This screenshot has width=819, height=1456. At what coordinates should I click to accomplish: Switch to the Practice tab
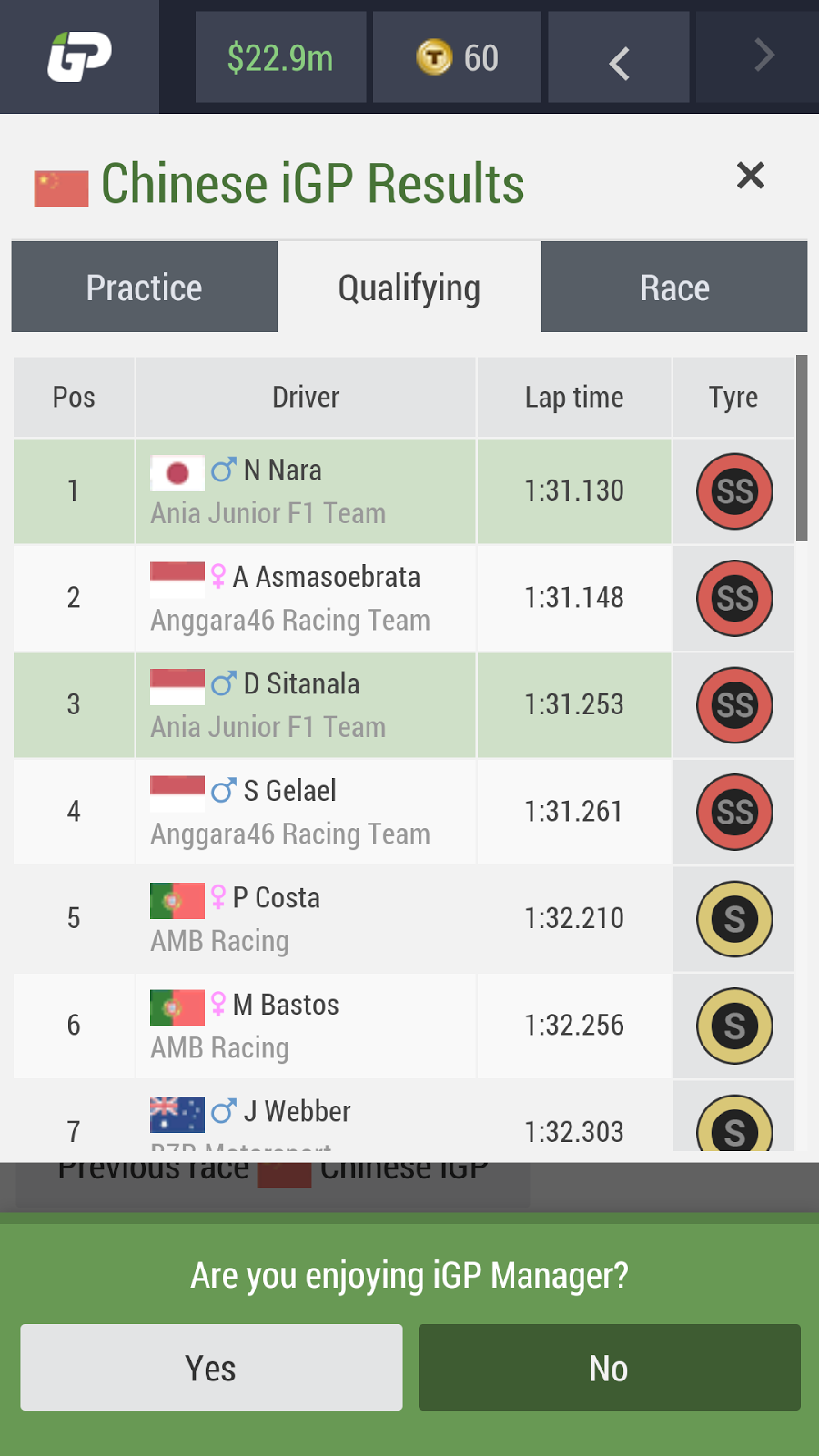145,288
